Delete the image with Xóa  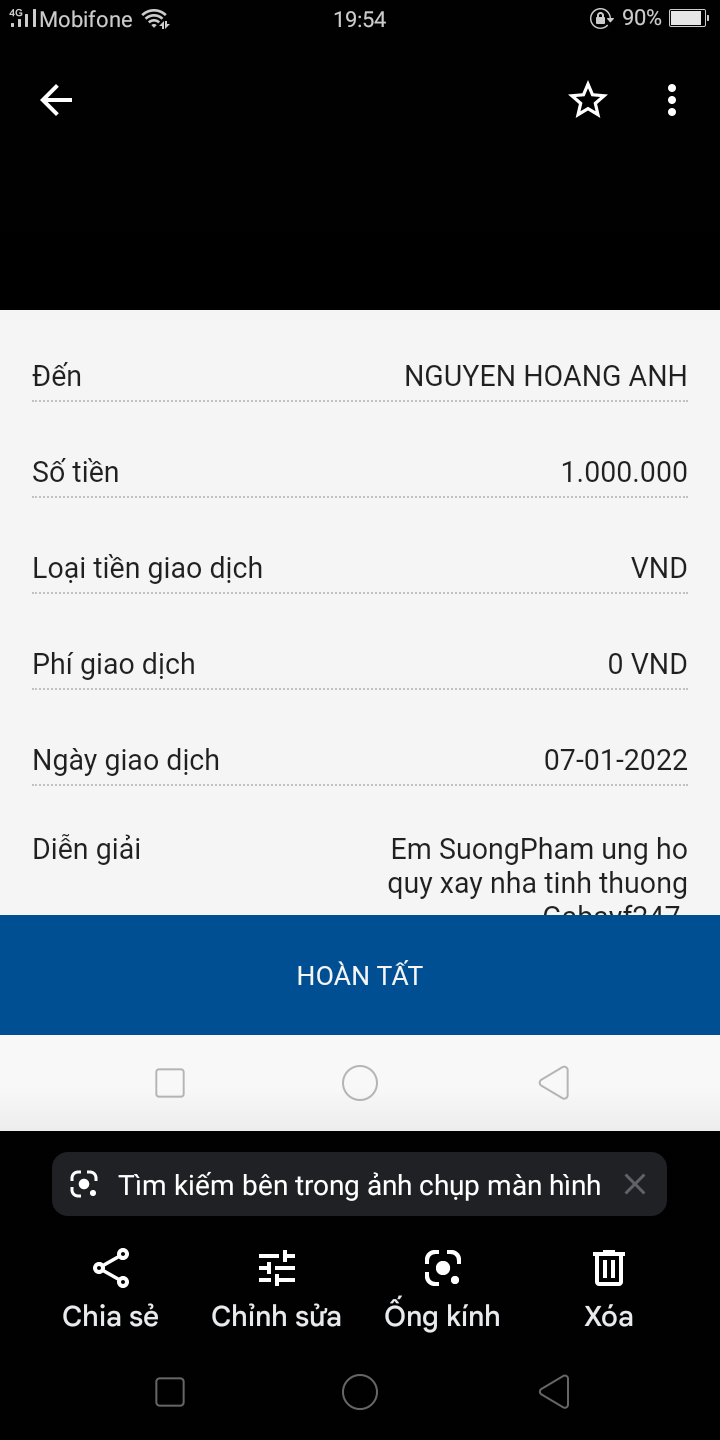608,1288
